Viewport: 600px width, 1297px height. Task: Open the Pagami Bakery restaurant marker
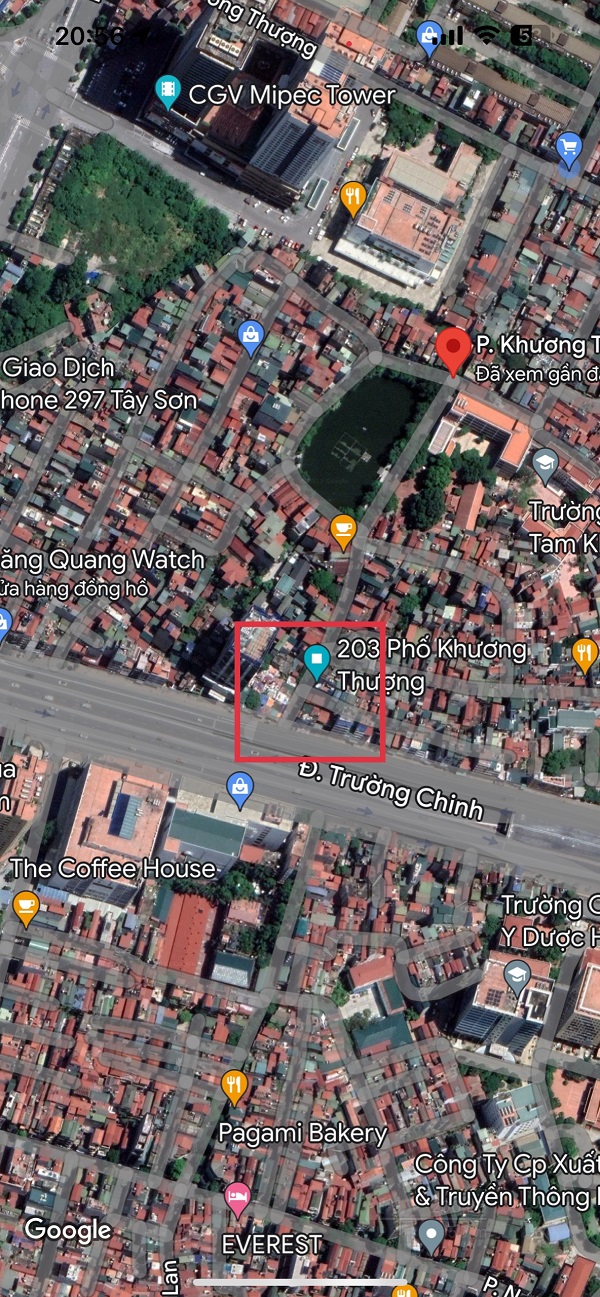234,1086
